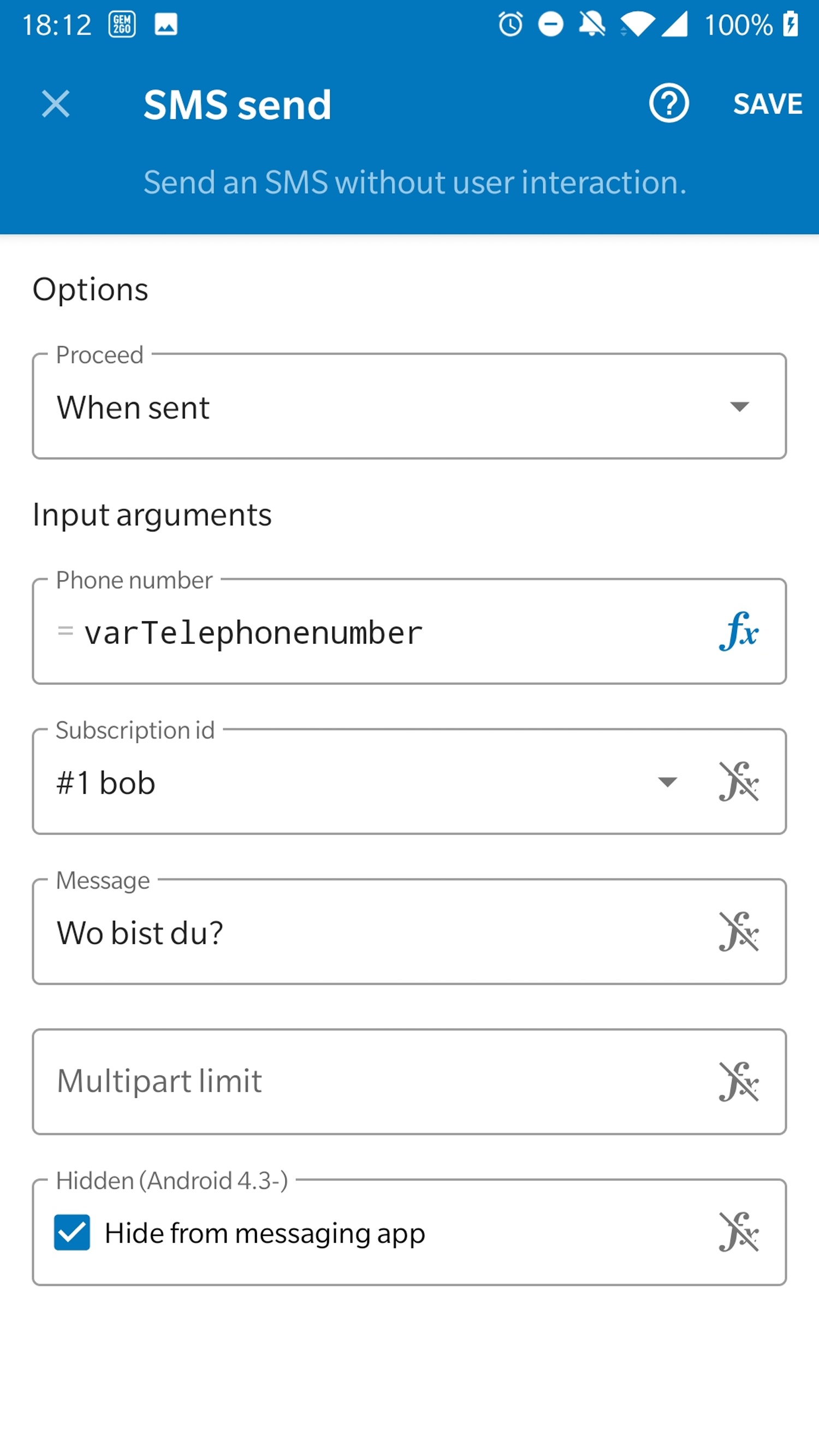Edit the Message text field
The height and width of the screenshot is (1456, 819).
point(373,933)
